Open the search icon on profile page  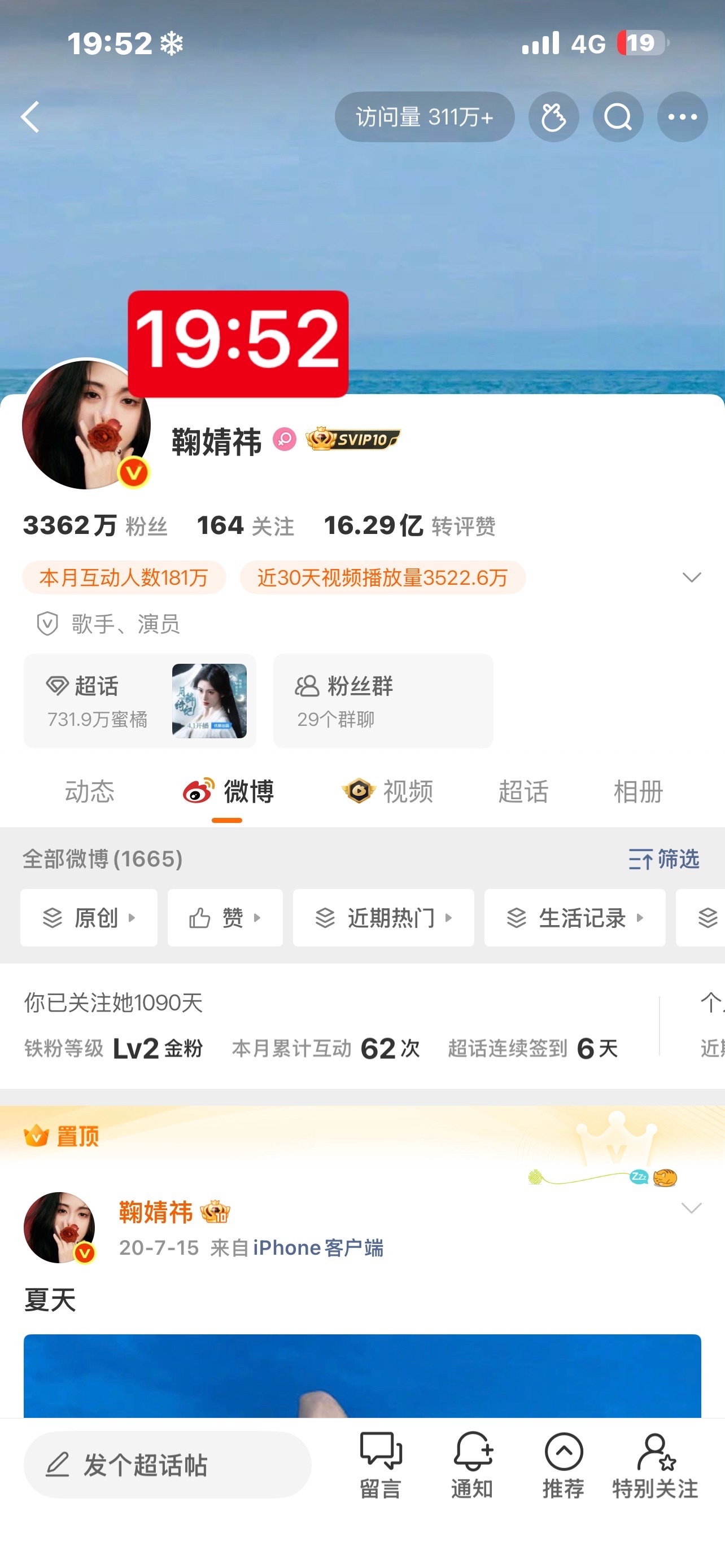click(617, 117)
